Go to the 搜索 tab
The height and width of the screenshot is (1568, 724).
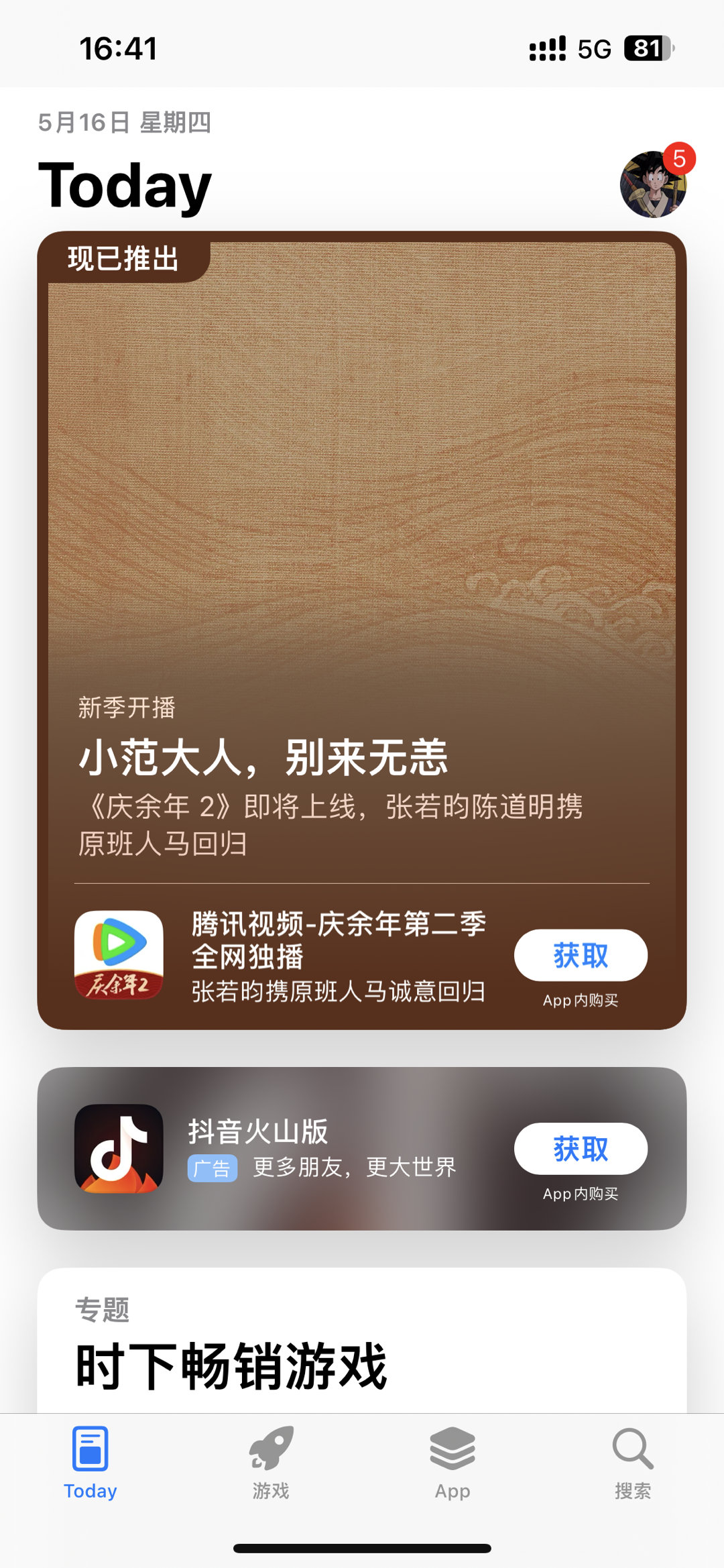[x=633, y=1463]
